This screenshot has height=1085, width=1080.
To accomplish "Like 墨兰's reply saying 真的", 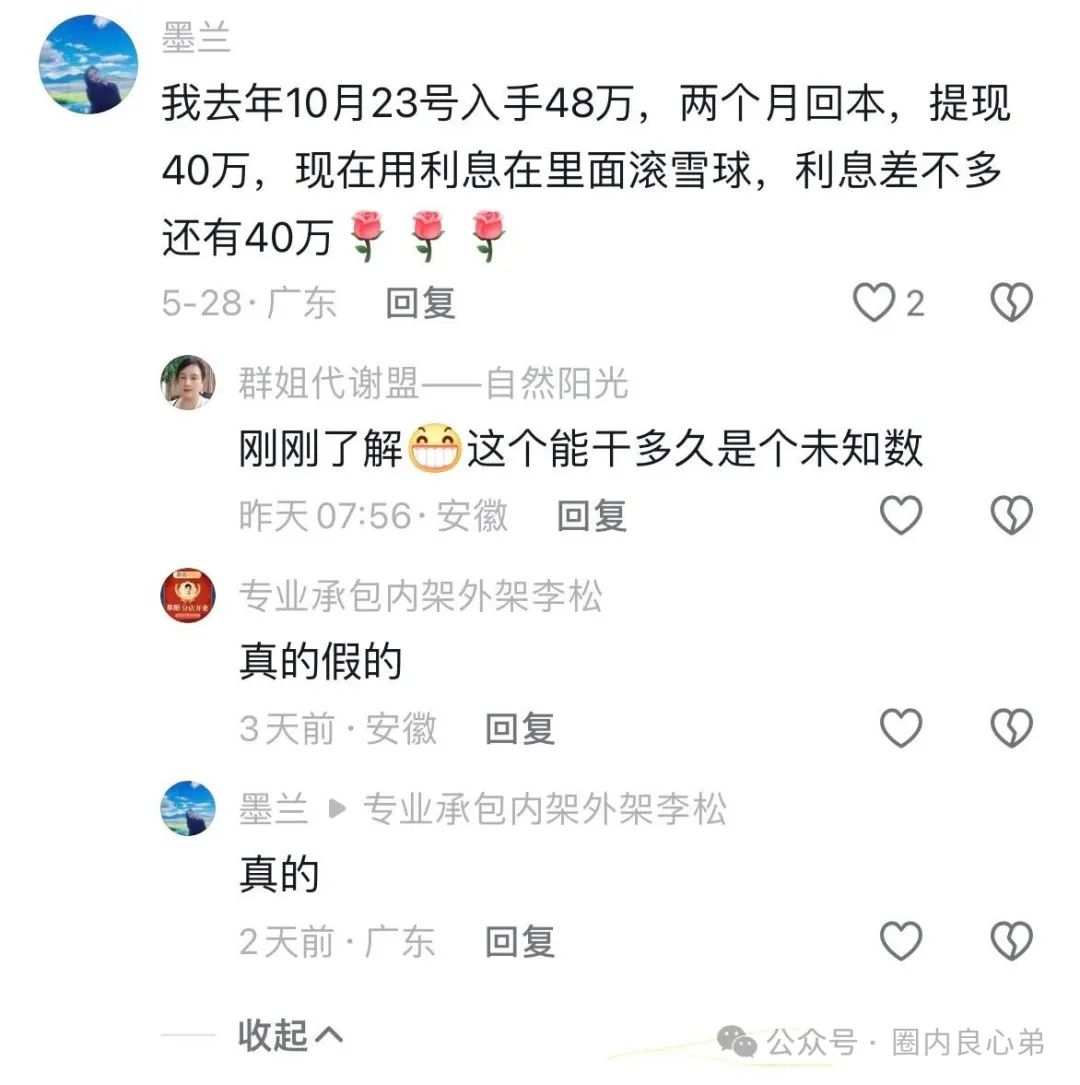I will pos(900,941).
